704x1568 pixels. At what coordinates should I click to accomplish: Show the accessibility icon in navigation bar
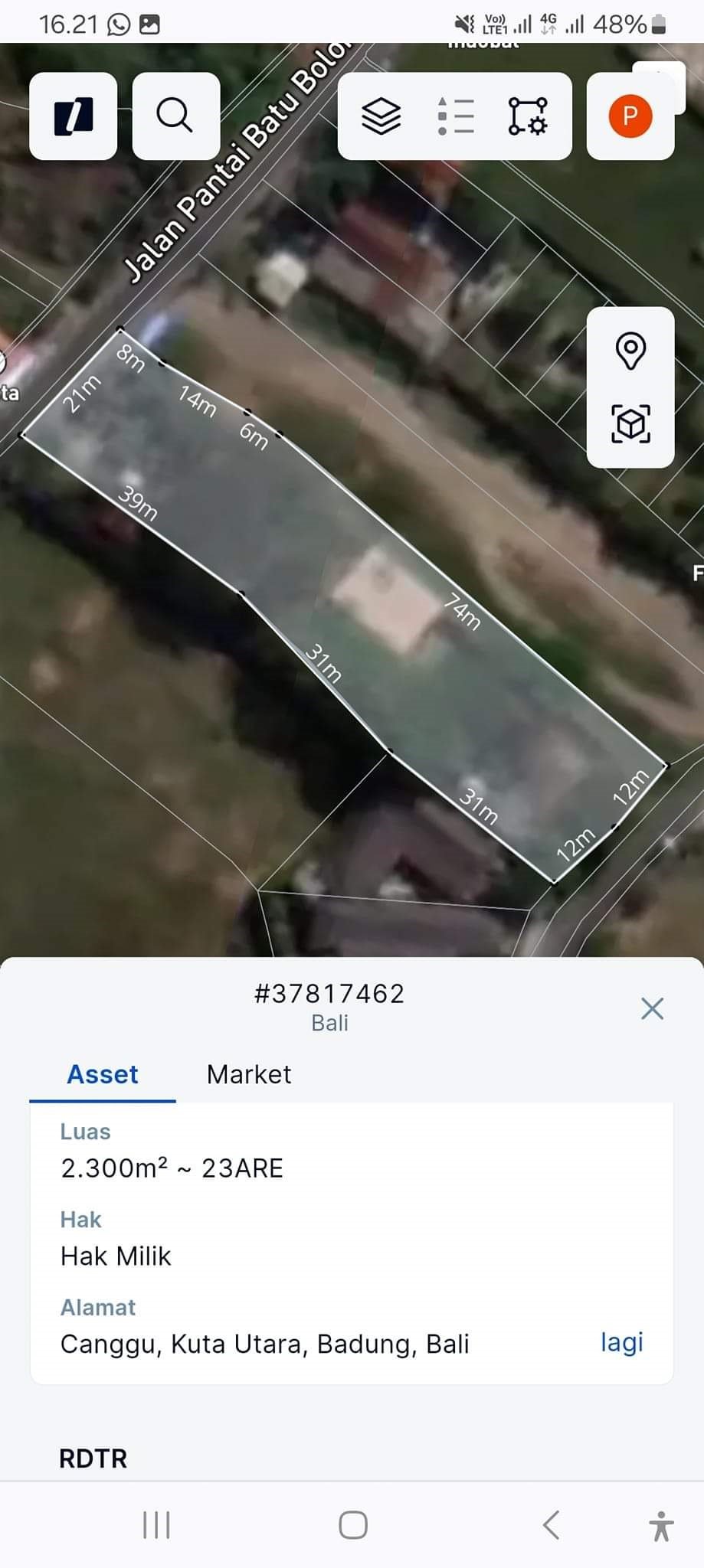point(659,1524)
